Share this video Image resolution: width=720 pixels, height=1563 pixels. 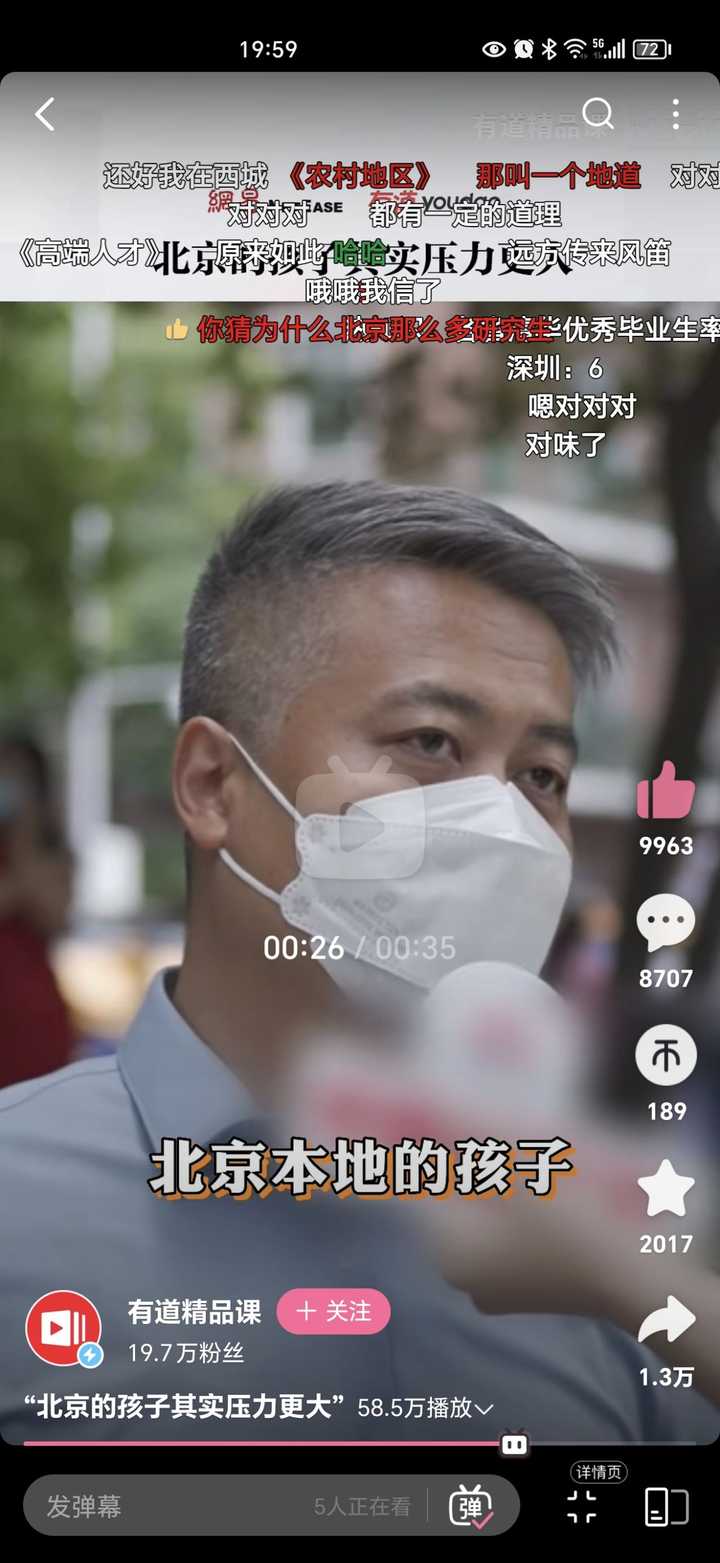click(x=666, y=1320)
